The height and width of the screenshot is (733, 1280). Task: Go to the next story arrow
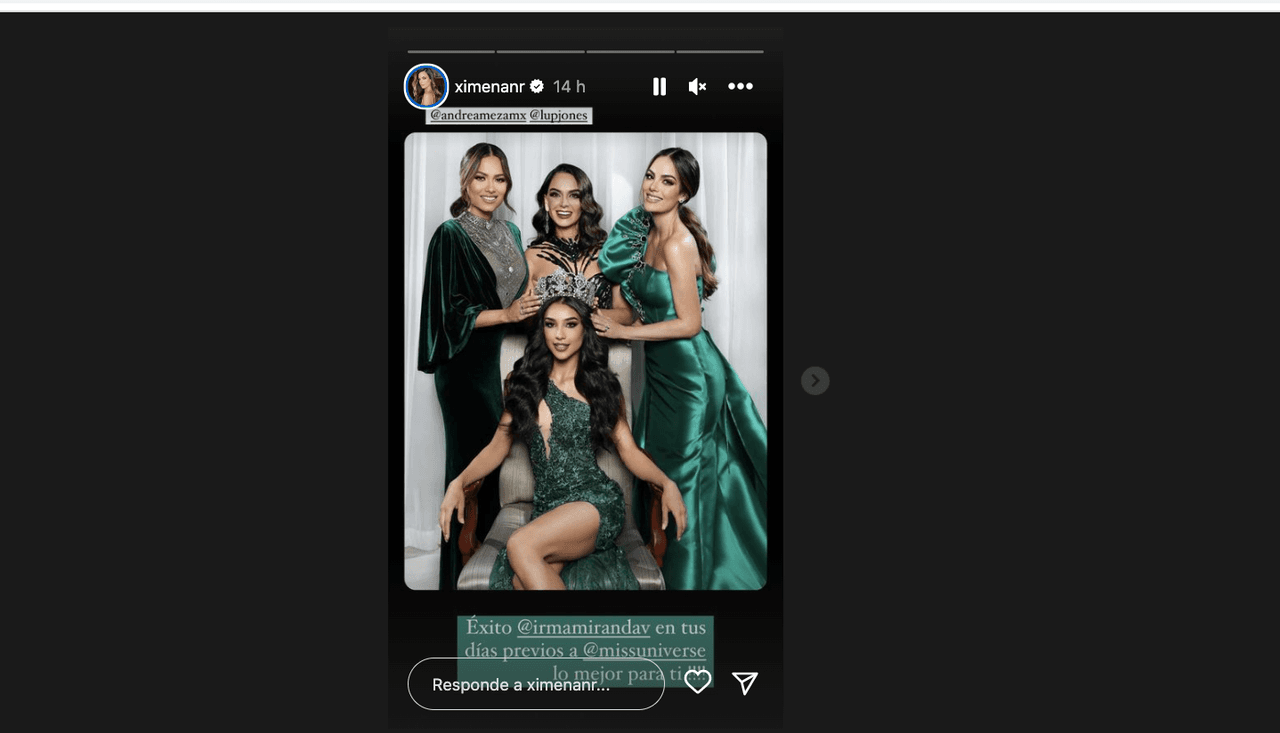[x=815, y=380]
